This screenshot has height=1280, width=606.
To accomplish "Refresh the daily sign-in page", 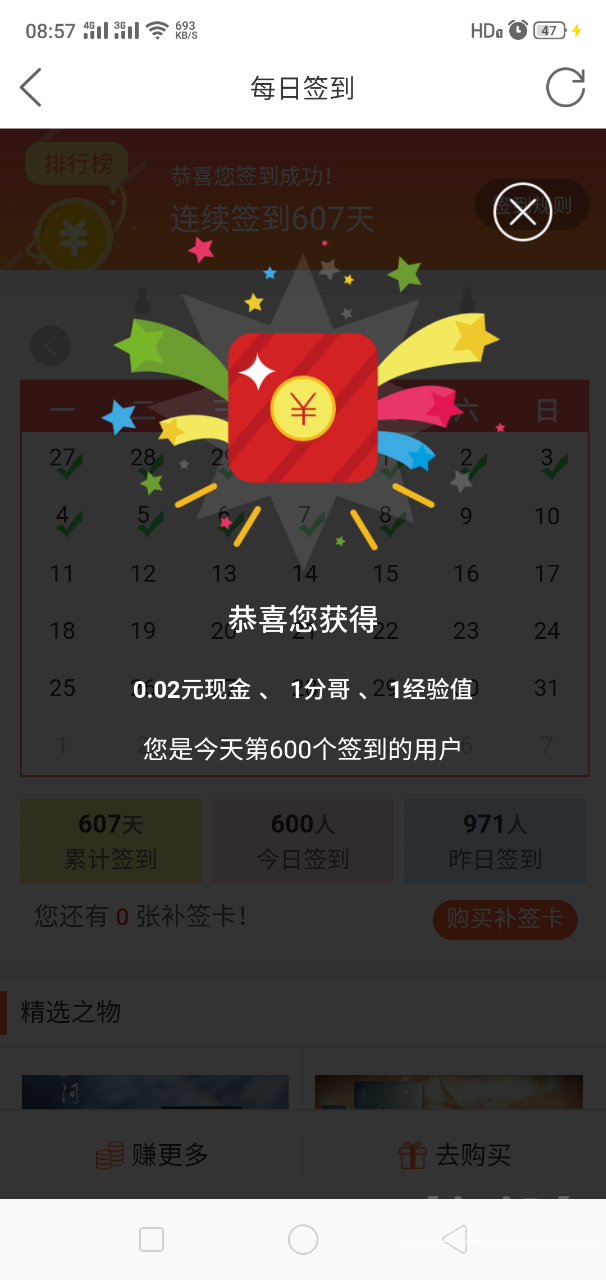I will [x=565, y=88].
